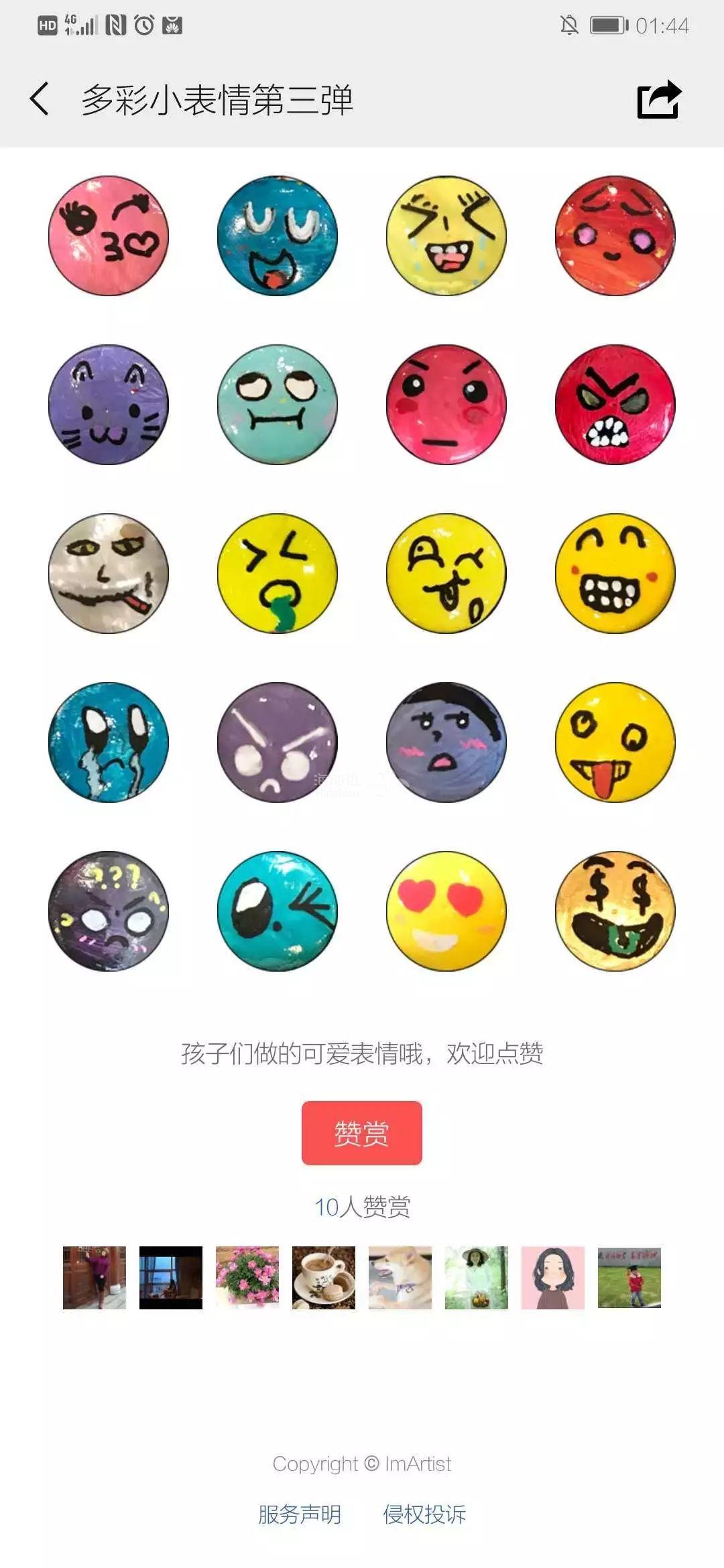Image resolution: width=724 pixels, height=1568 pixels.
Task: Preview the red angry teeth emoji
Action: (615, 405)
